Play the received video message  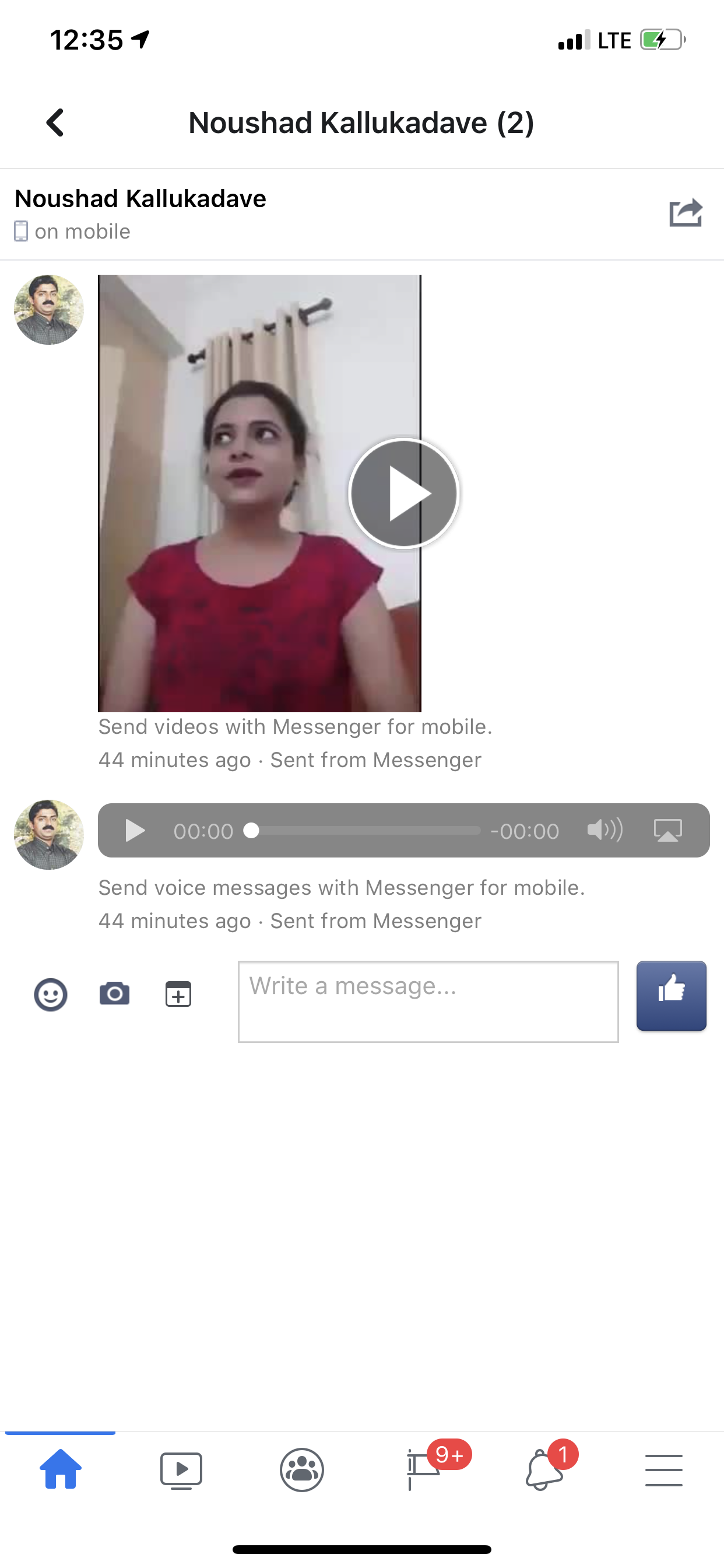404,493
